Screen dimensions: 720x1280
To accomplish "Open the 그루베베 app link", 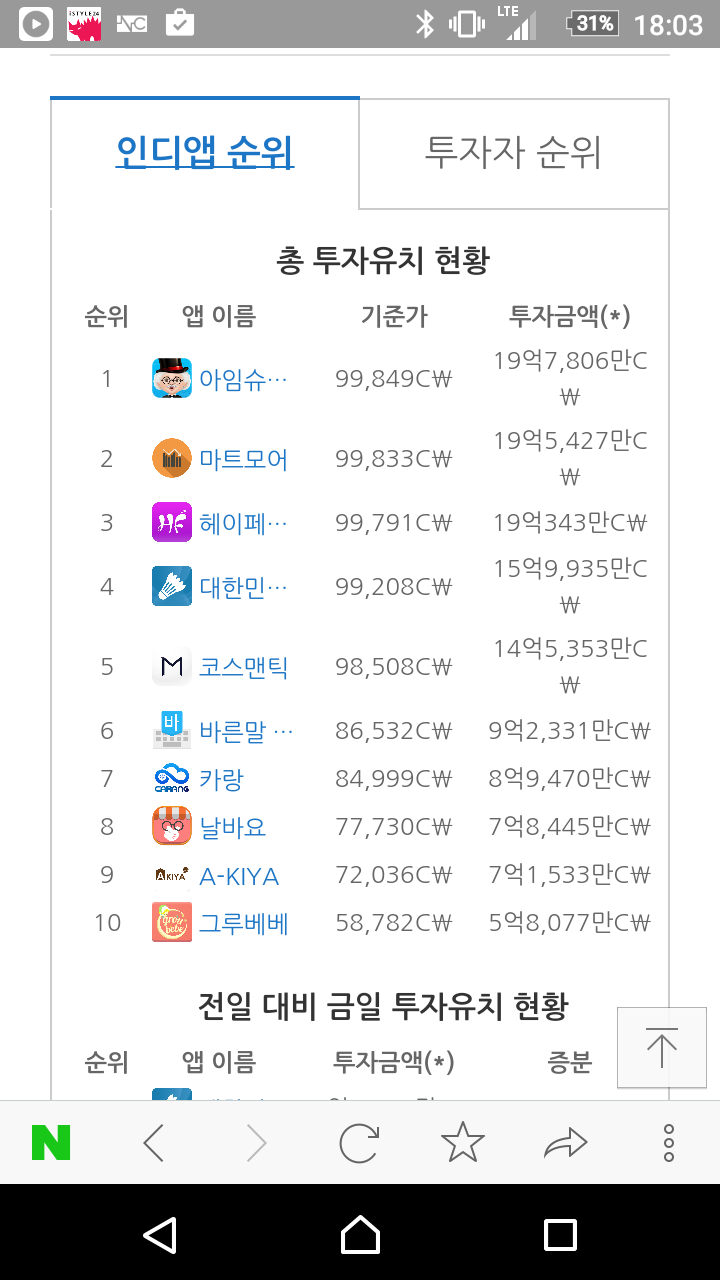I will [x=243, y=923].
